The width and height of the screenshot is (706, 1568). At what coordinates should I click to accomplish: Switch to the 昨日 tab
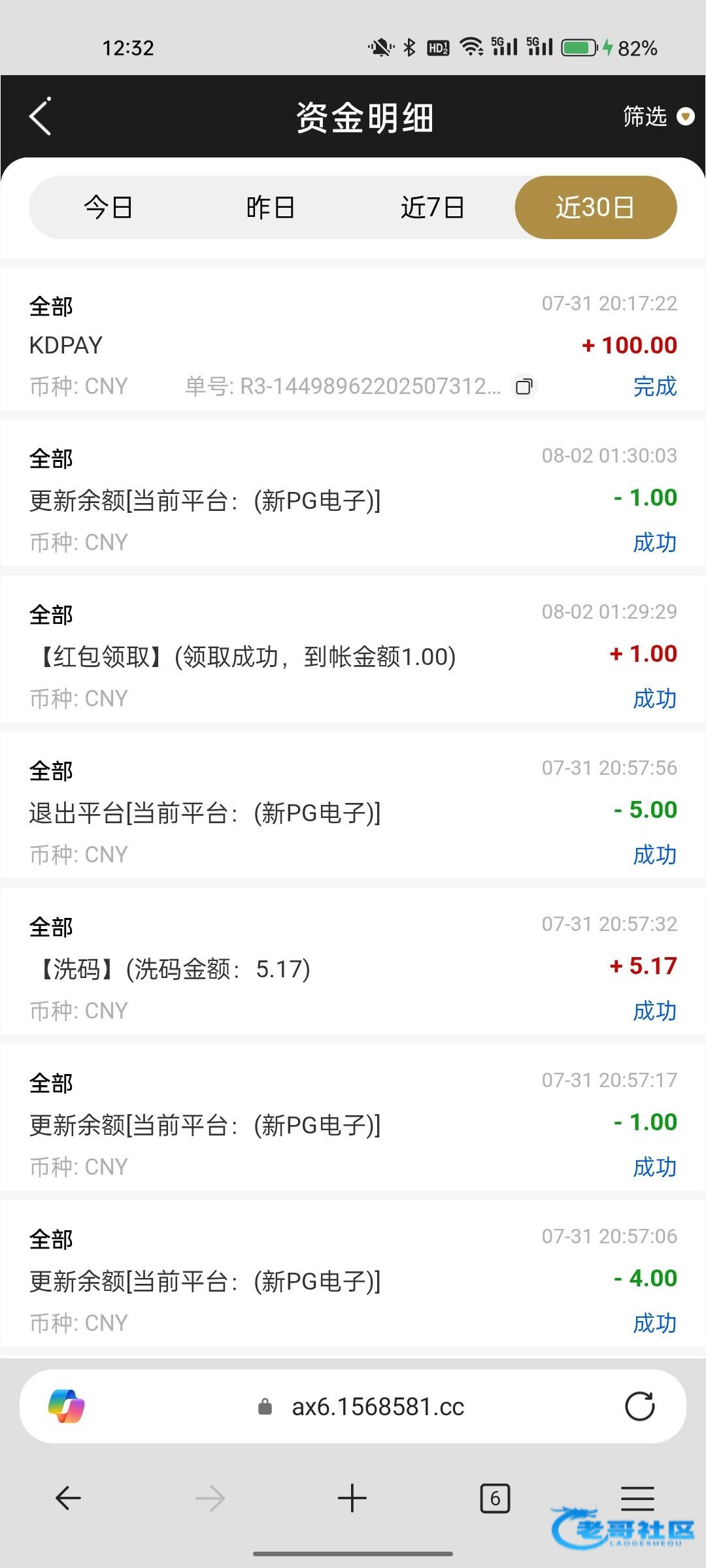pyautogui.click(x=270, y=207)
